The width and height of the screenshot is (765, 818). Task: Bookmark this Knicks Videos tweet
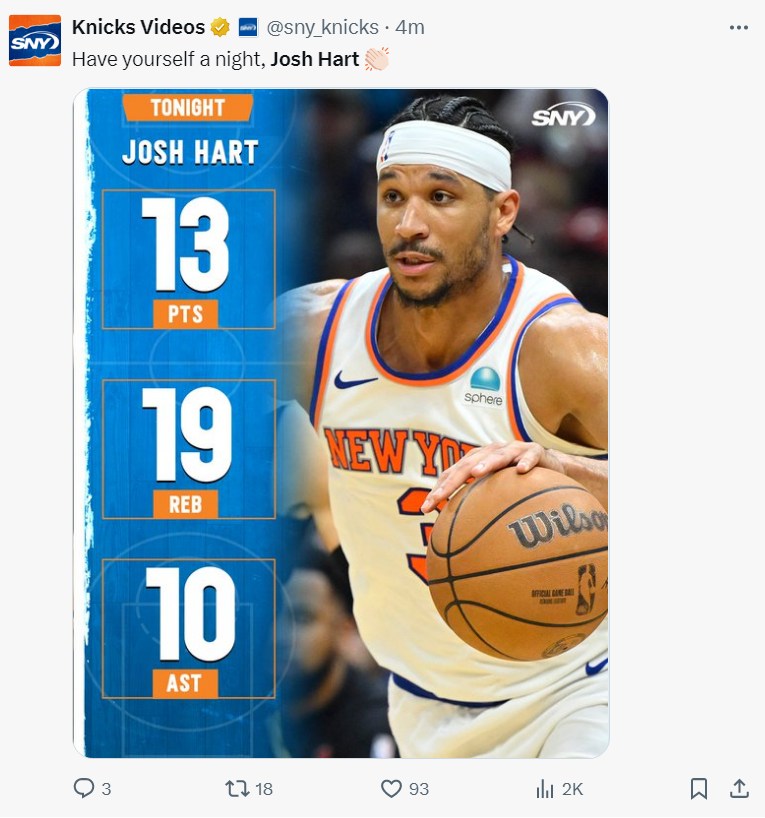tap(699, 789)
